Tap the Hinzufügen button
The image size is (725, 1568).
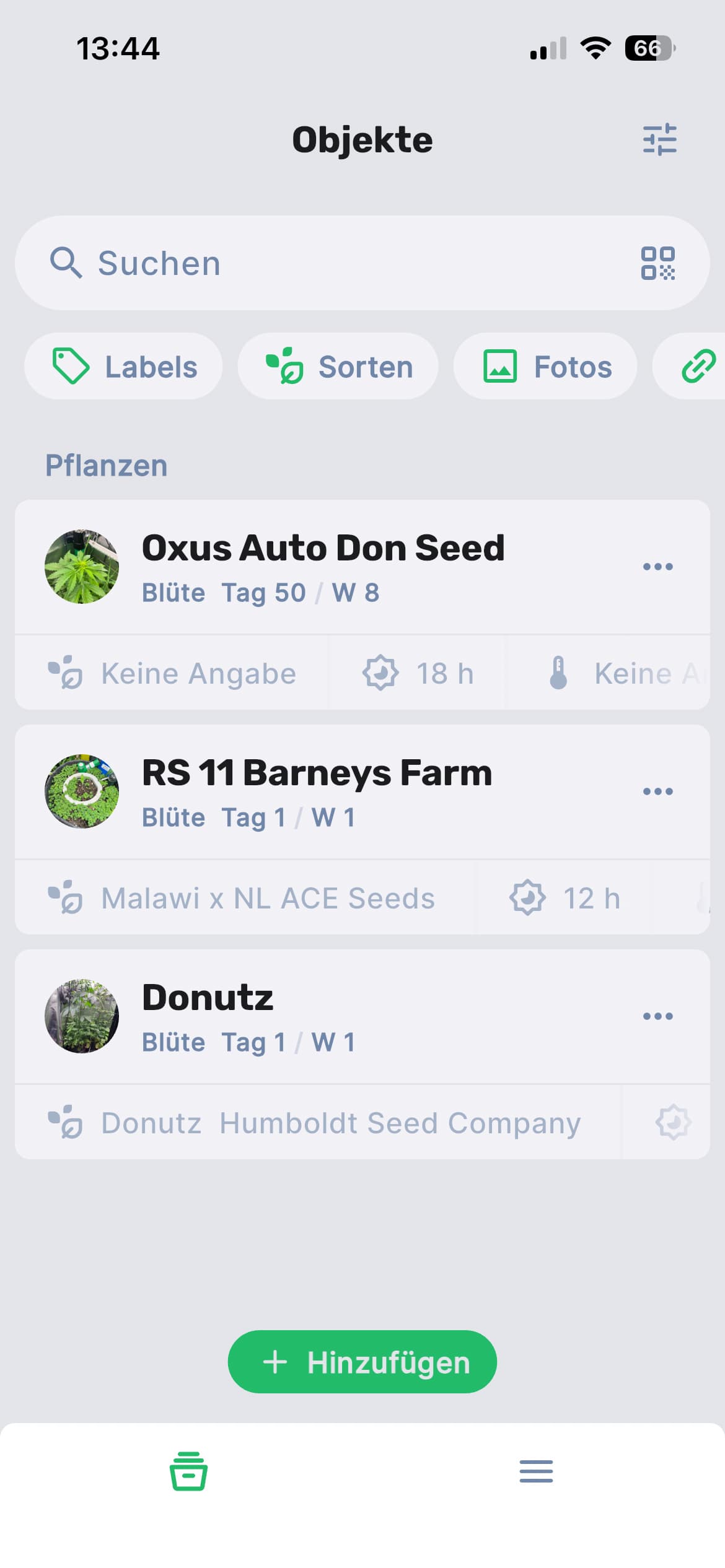[x=362, y=1362]
